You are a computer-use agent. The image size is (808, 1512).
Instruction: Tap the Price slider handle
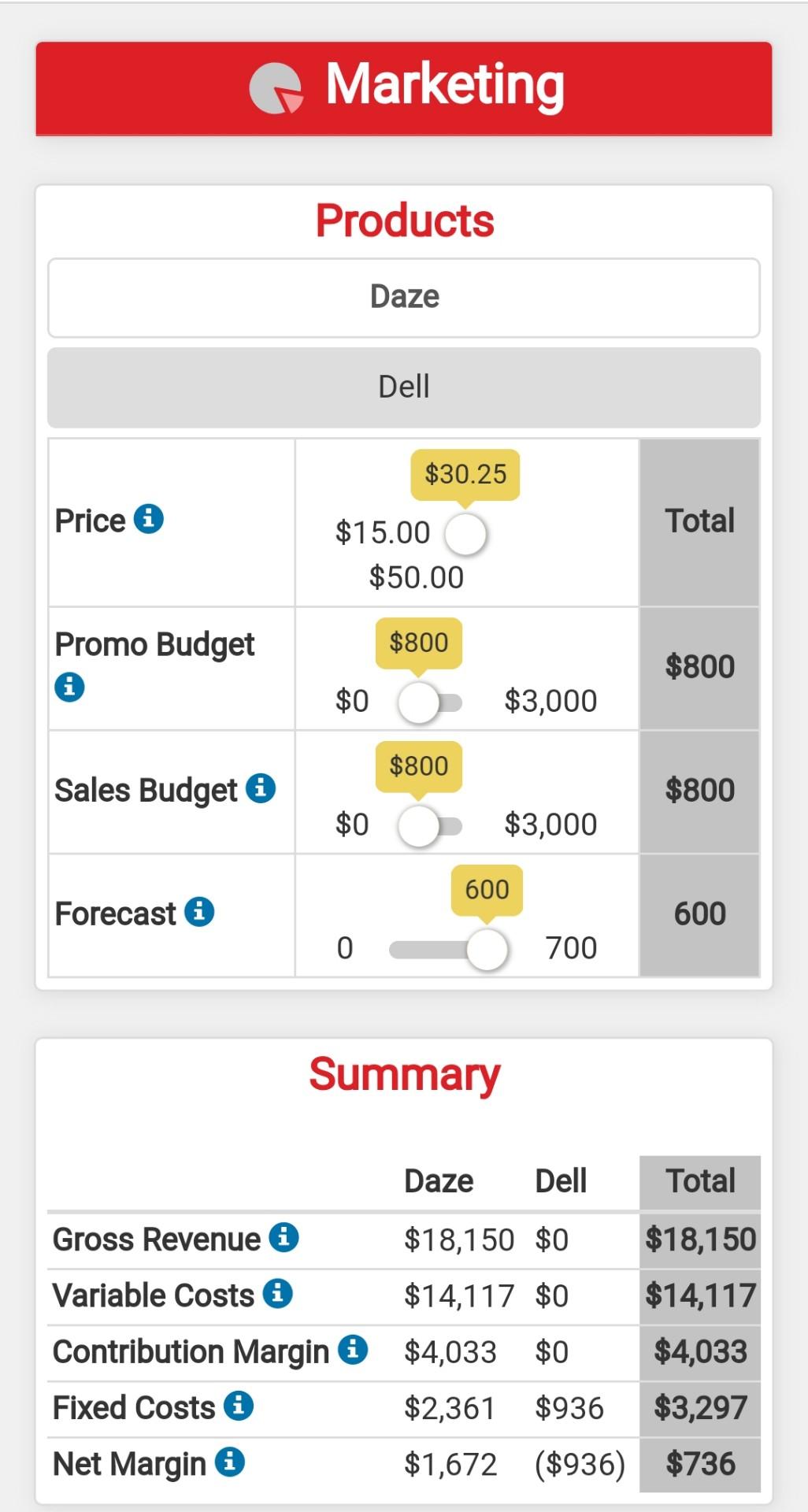465,535
